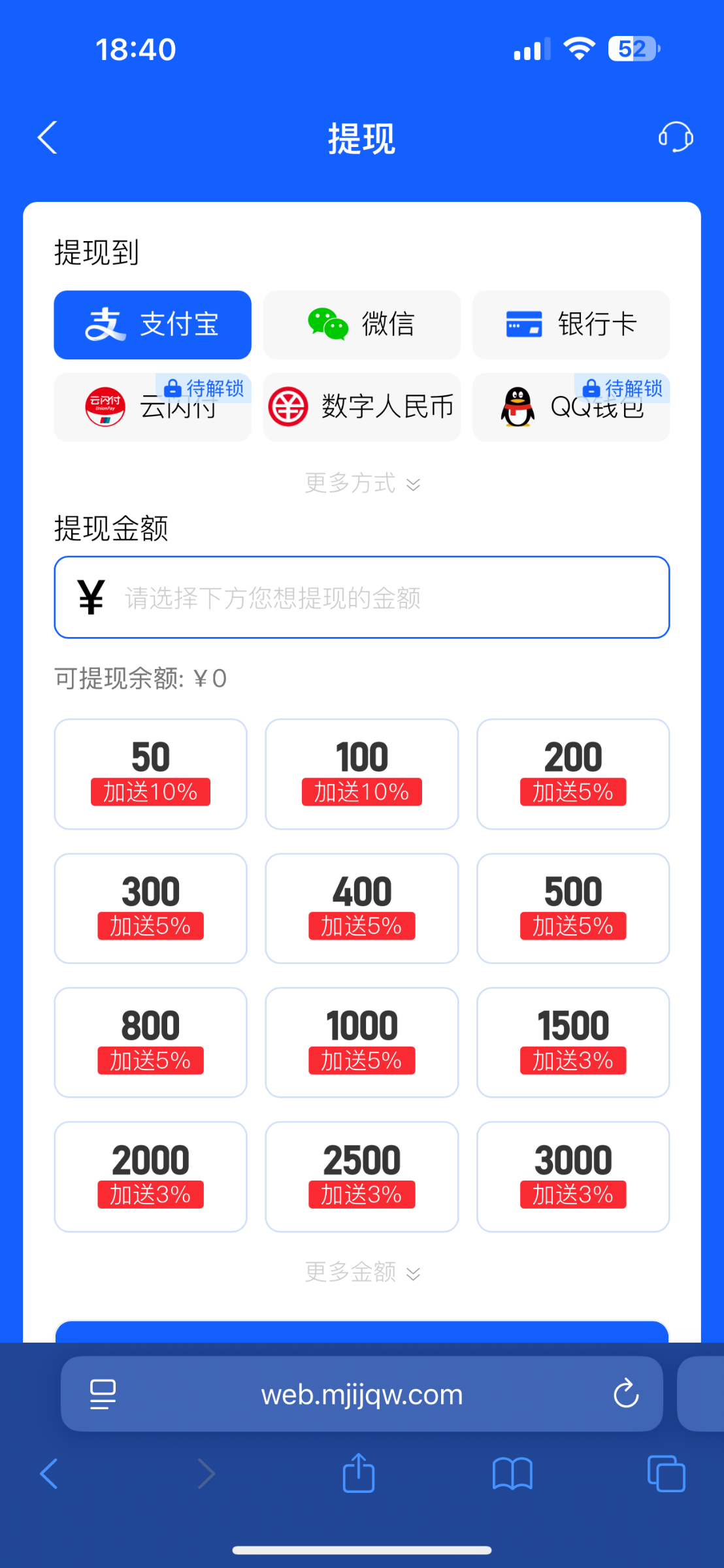Tap the locked QQ钱包 option
This screenshot has height=1568, width=724.
tap(570, 407)
